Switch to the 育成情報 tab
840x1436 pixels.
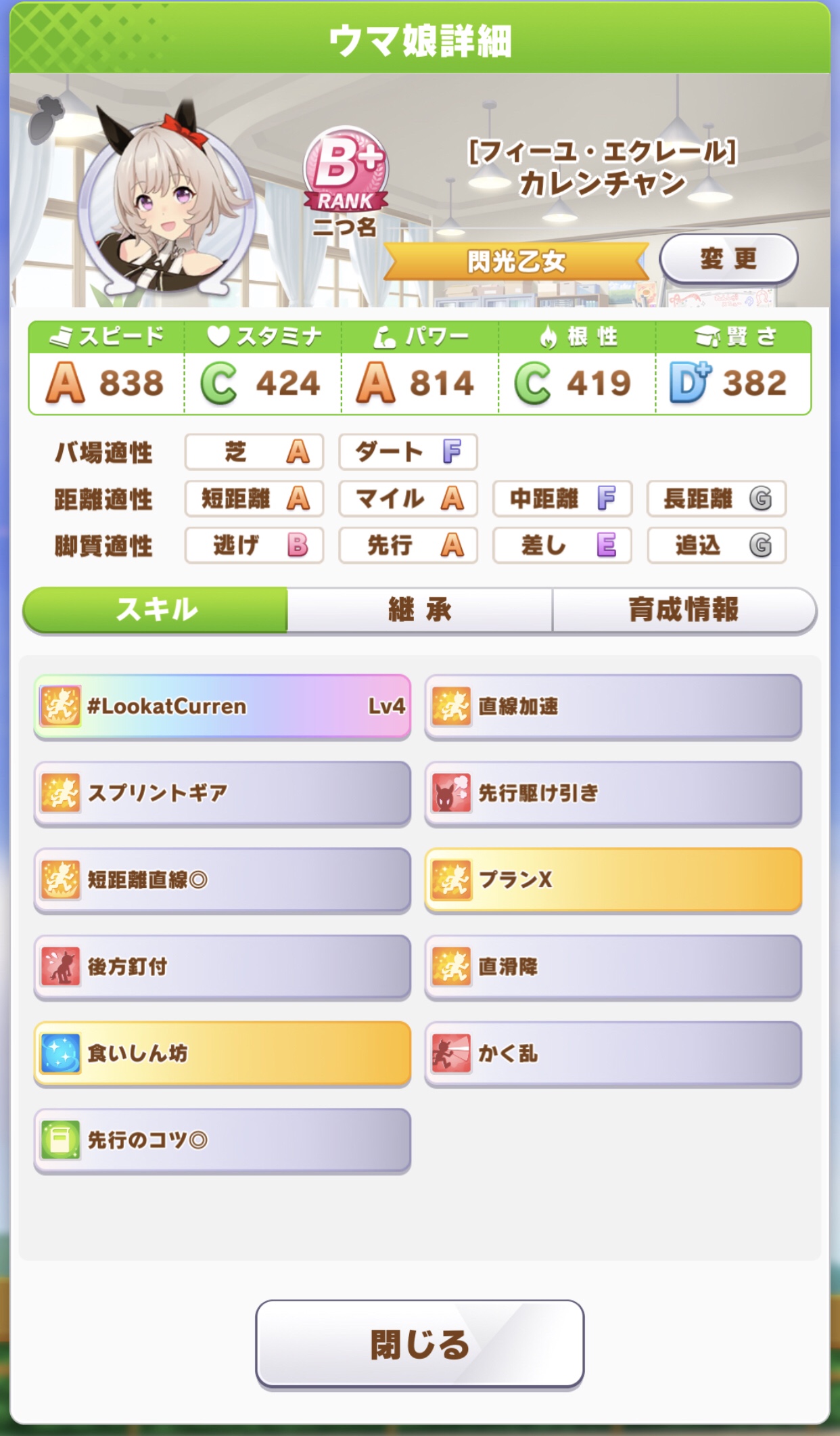684,610
